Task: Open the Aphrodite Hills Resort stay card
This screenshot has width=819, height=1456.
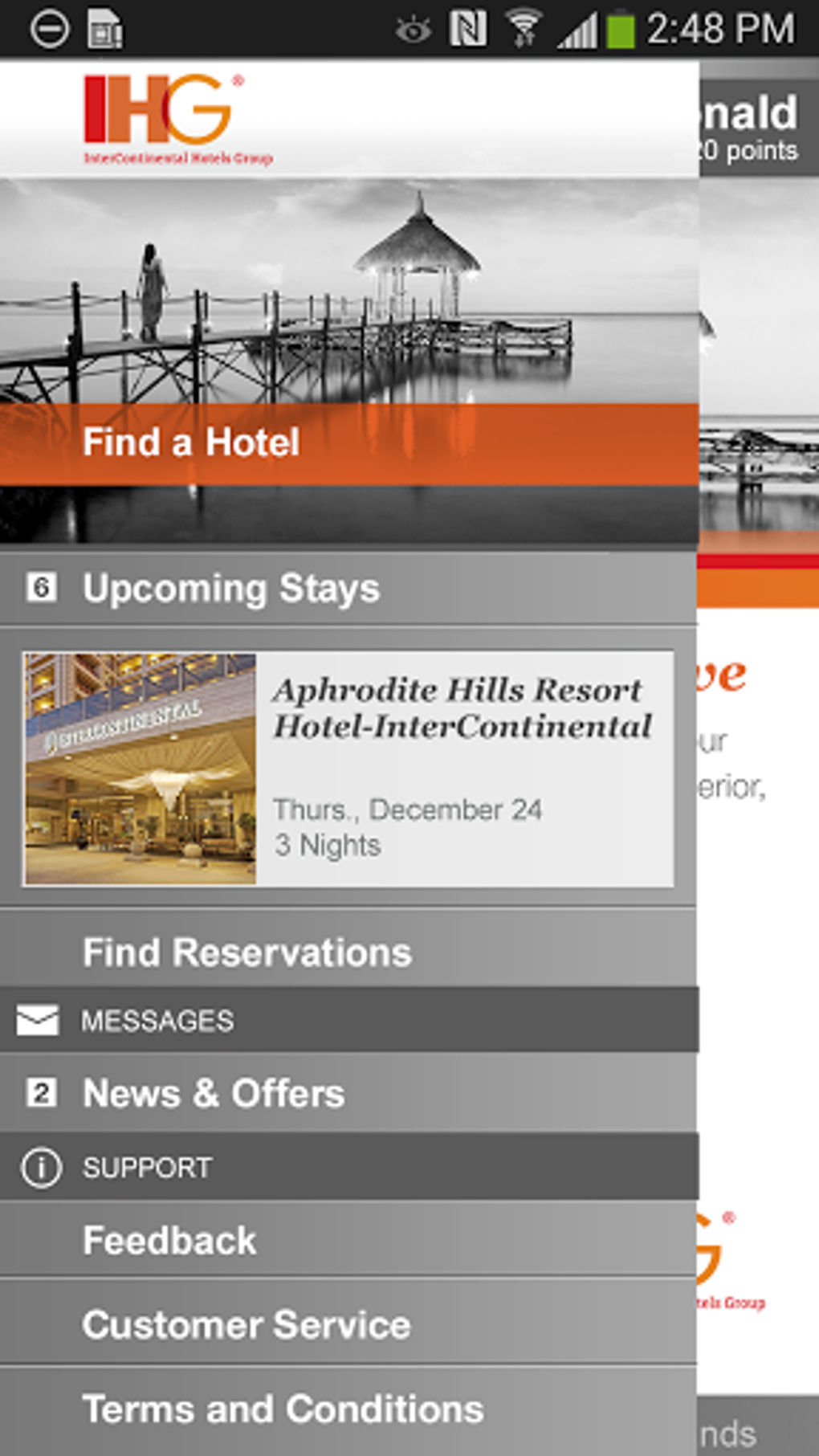Action: (348, 769)
